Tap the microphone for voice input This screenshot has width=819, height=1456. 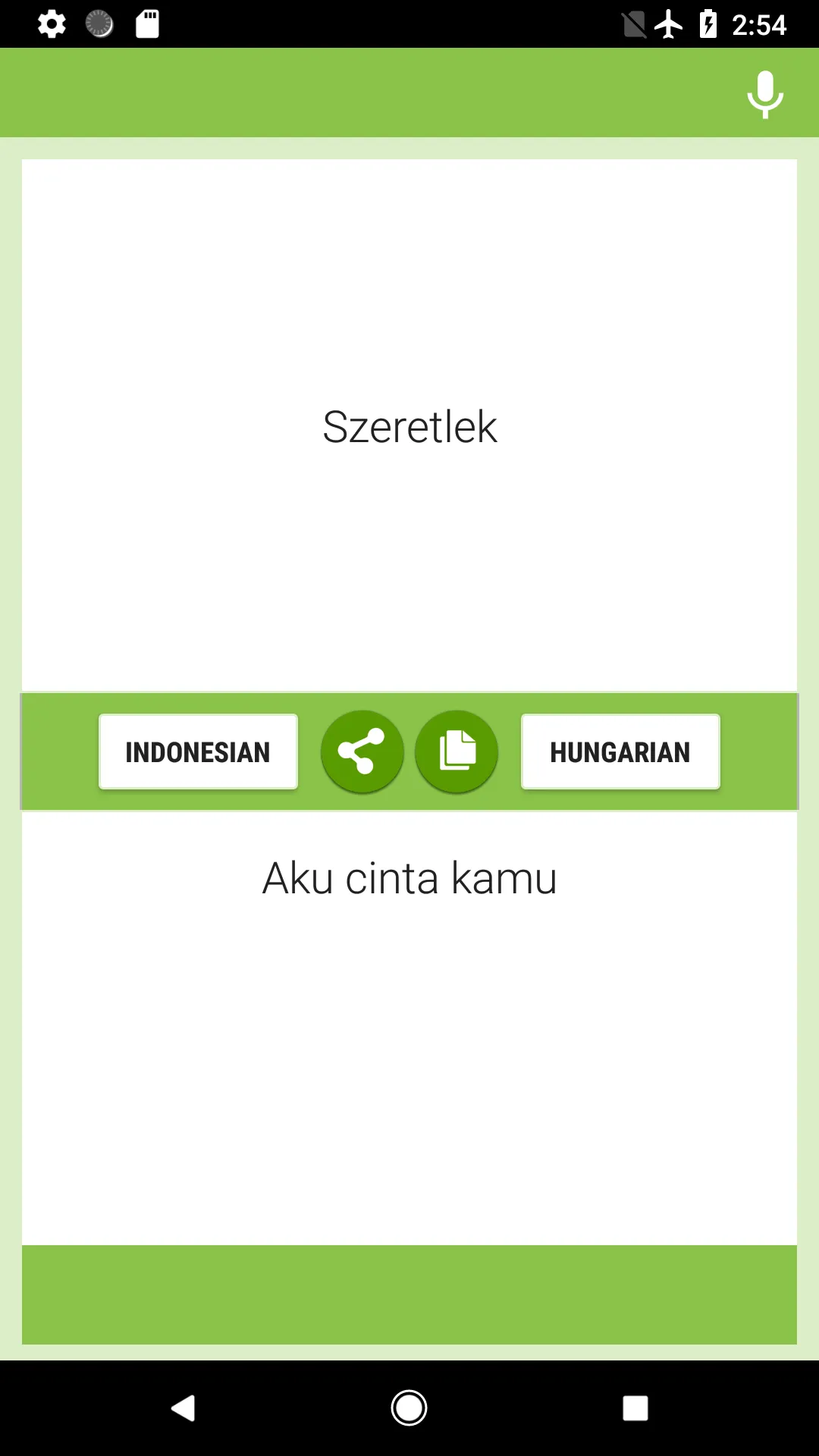pos(764,94)
